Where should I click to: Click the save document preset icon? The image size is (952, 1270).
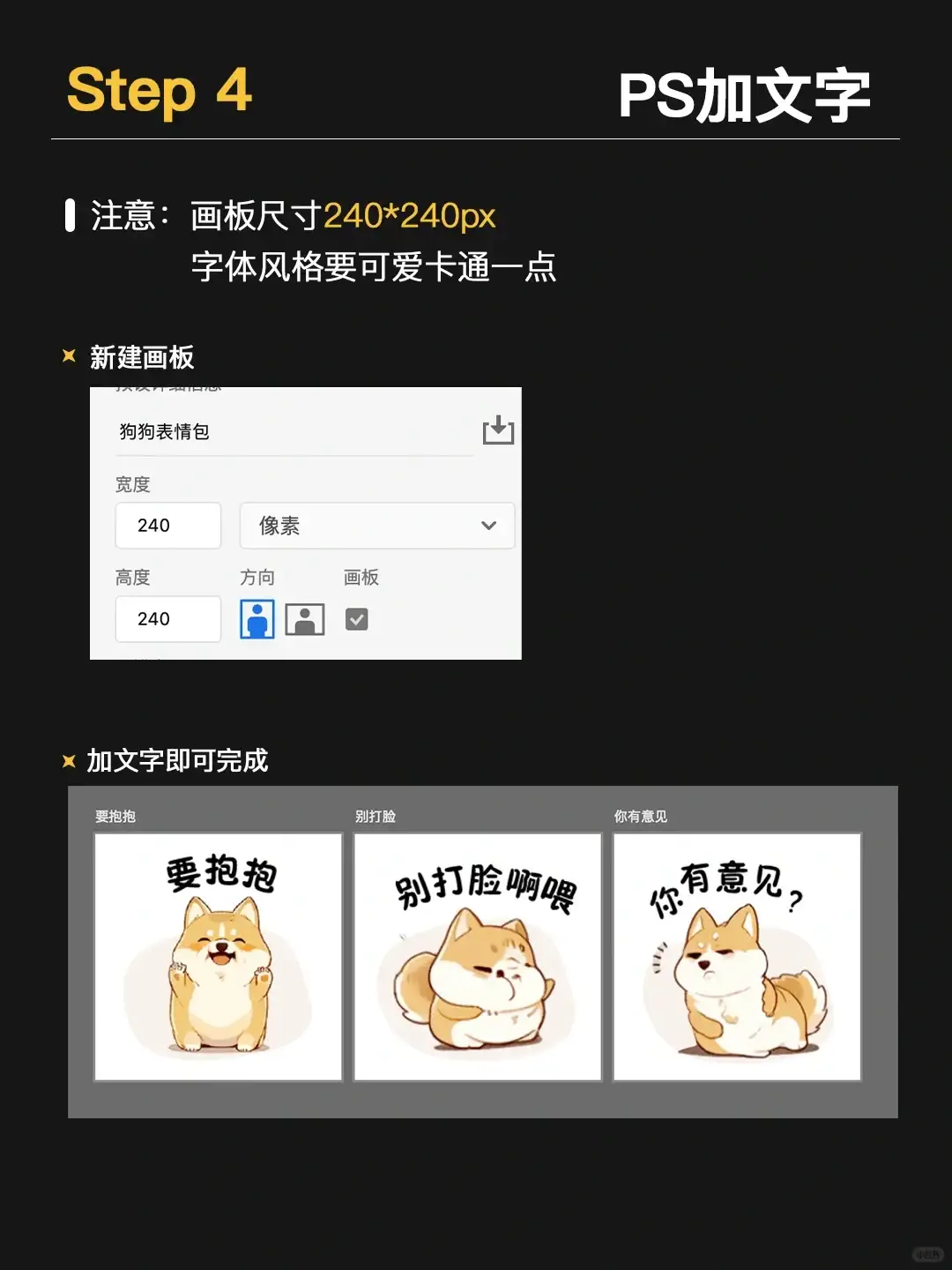click(x=498, y=431)
